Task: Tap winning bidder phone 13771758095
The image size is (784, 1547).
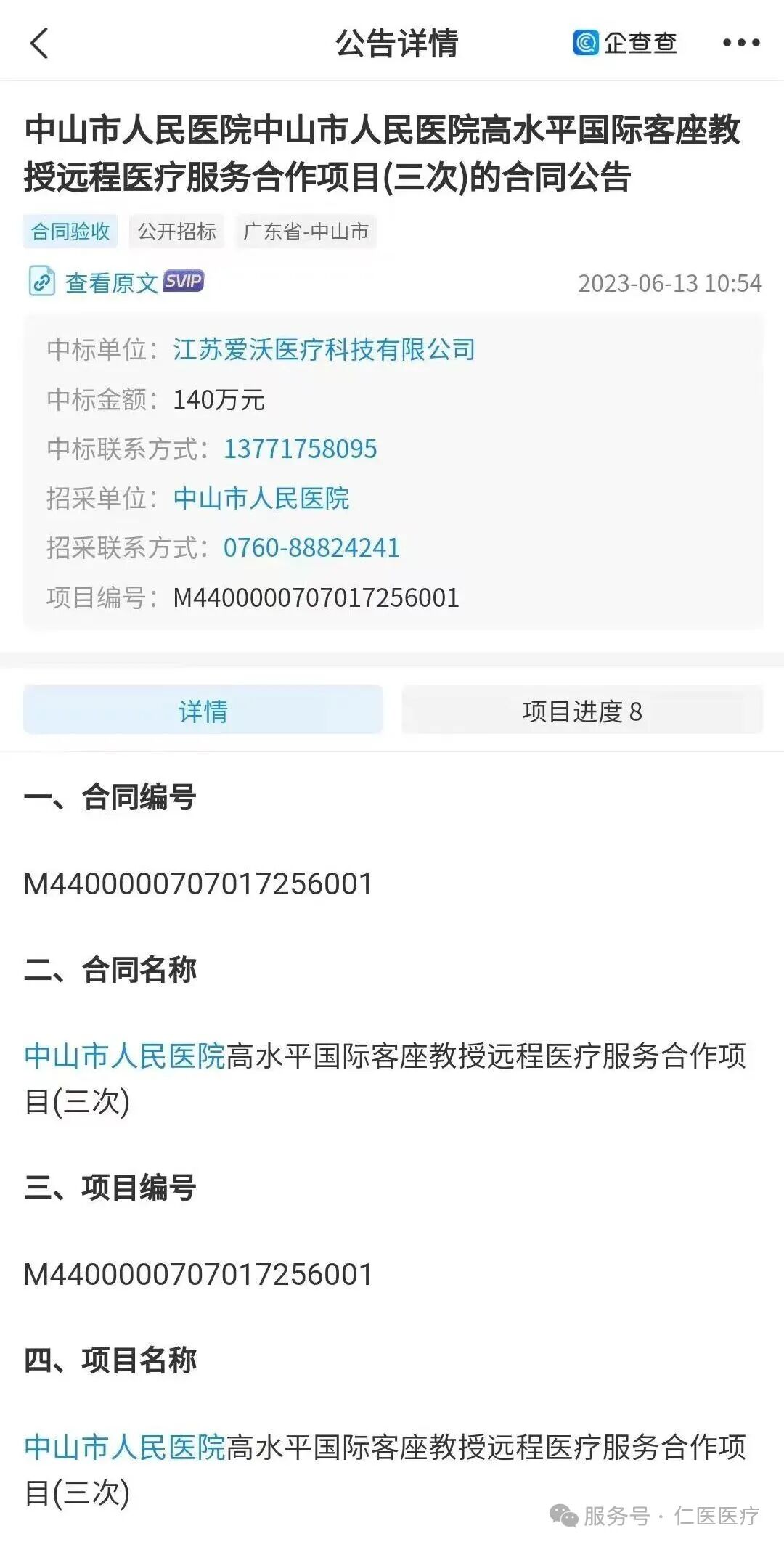Action: (299, 449)
